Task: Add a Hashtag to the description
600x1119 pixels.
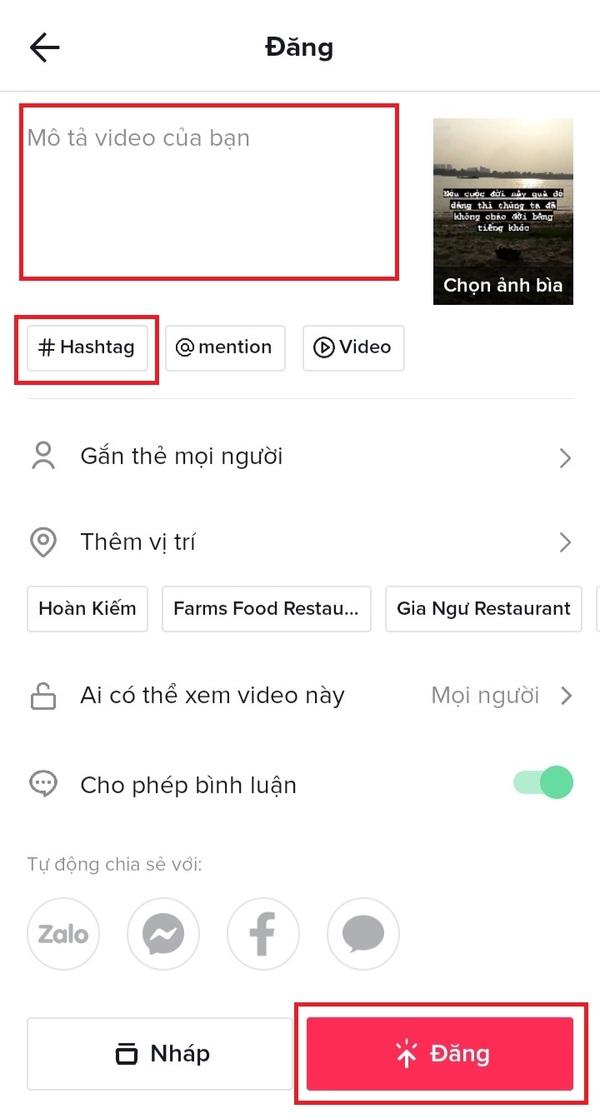Action: [x=87, y=348]
